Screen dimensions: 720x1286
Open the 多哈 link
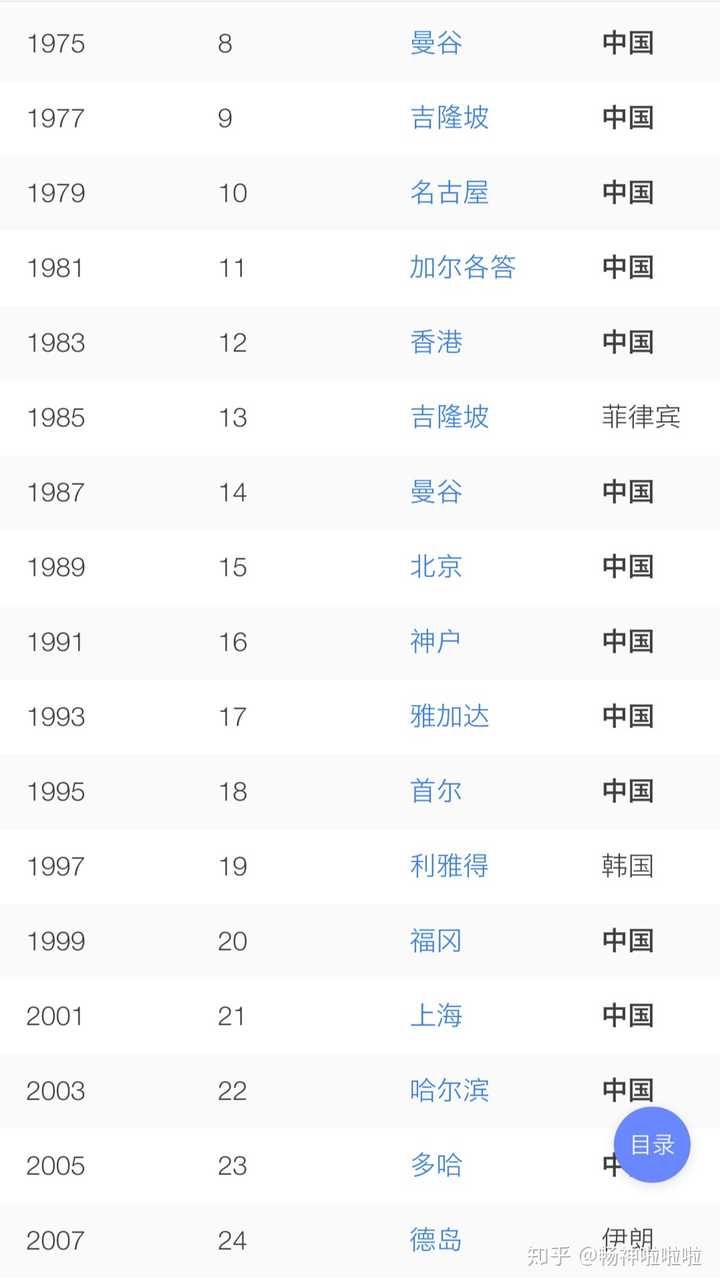pos(436,1165)
